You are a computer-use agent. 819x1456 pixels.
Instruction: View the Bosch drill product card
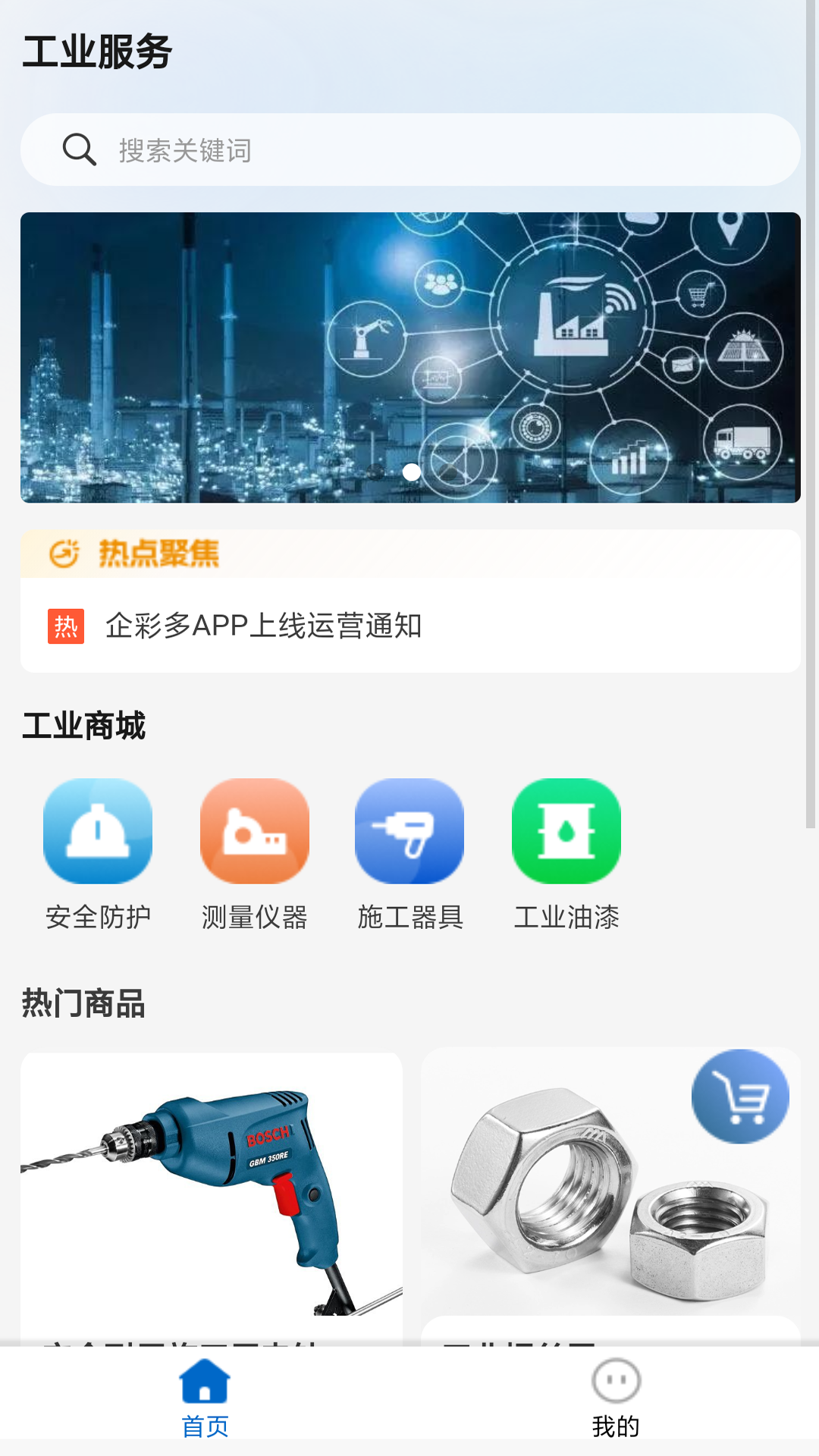click(212, 1191)
